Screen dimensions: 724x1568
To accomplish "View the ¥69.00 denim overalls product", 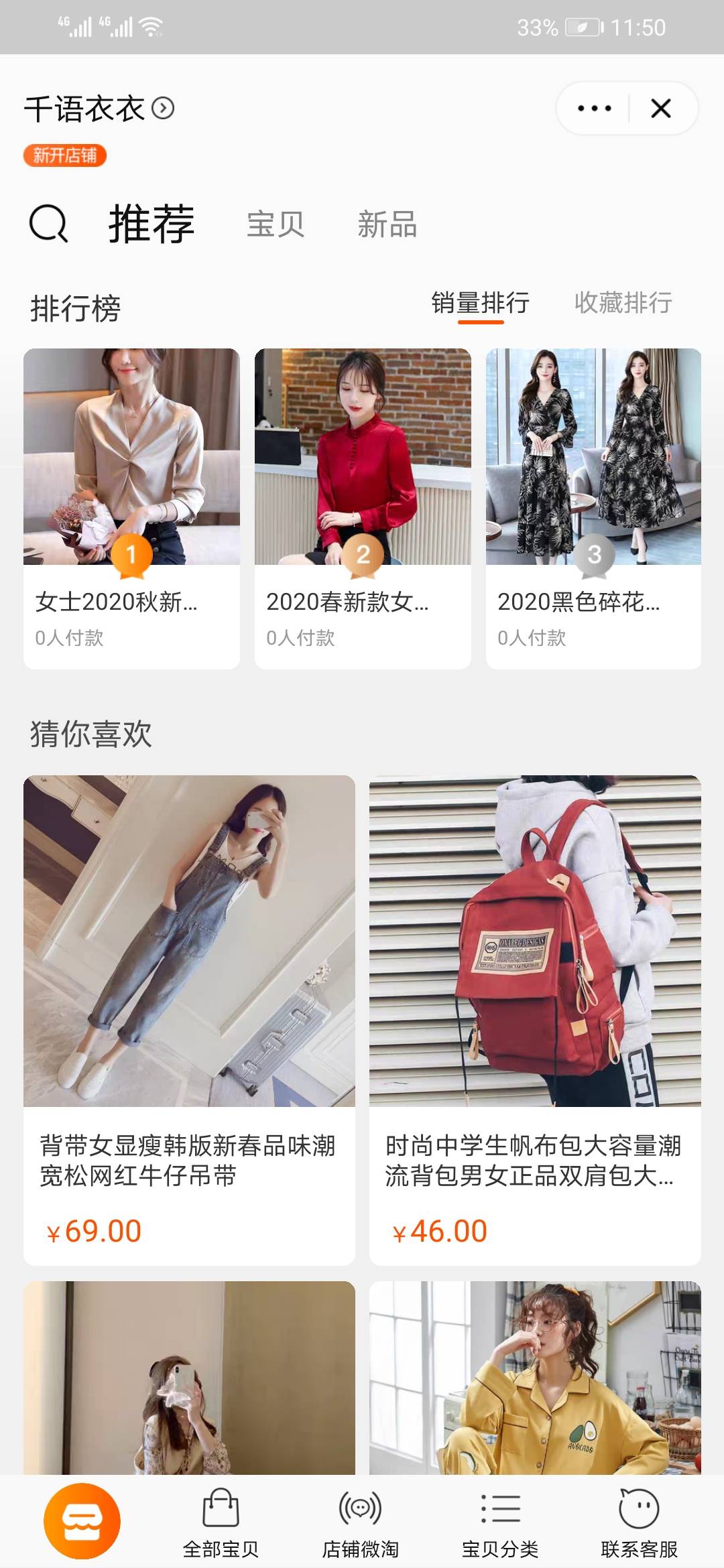I will pyautogui.click(x=189, y=1019).
